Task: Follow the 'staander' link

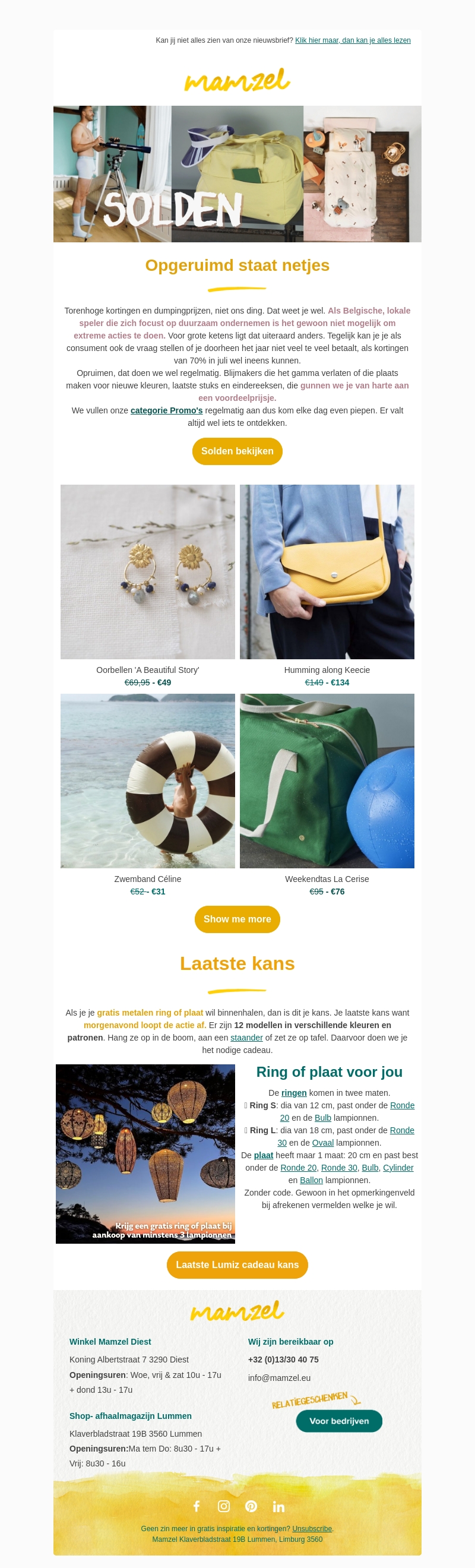Action: click(246, 1037)
